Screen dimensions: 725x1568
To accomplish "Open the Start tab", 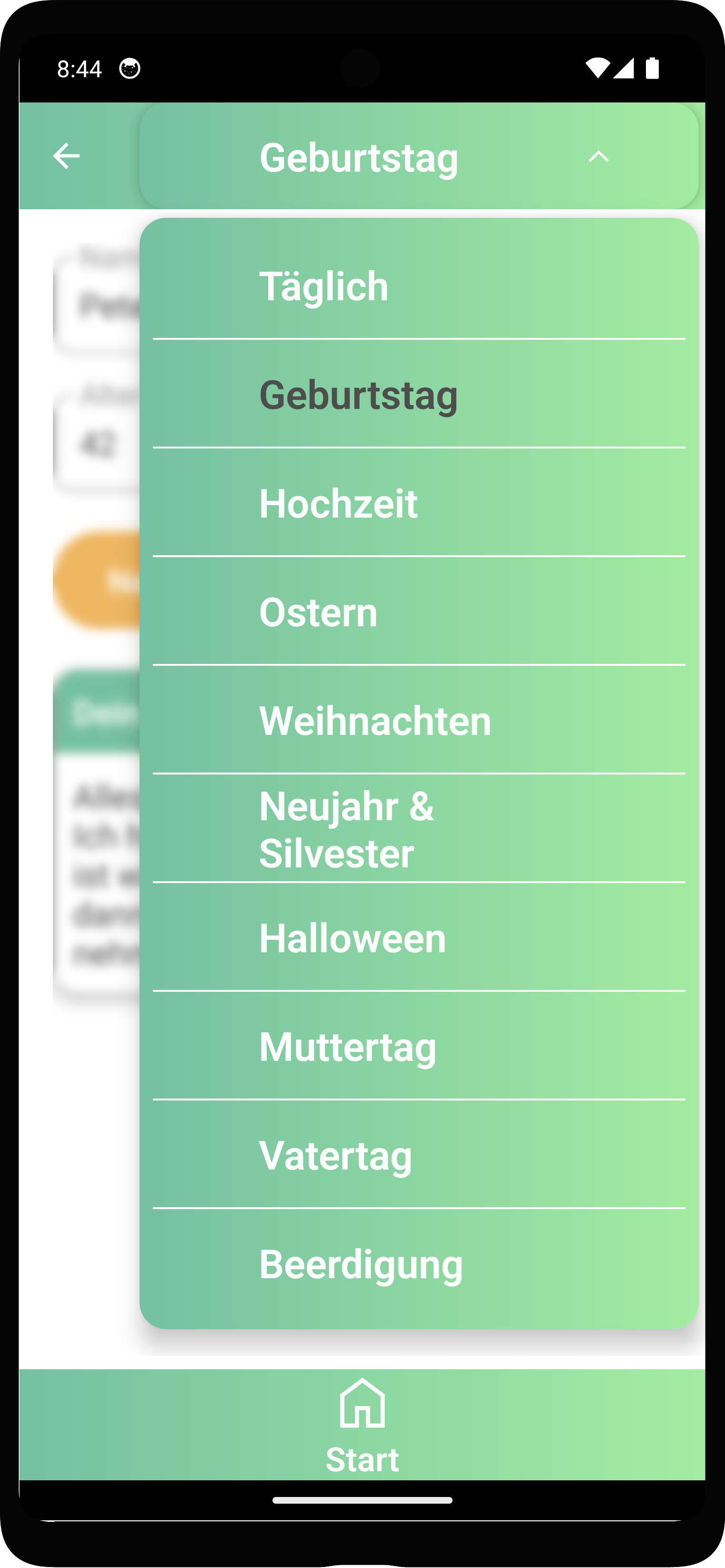I will pyautogui.click(x=362, y=1425).
